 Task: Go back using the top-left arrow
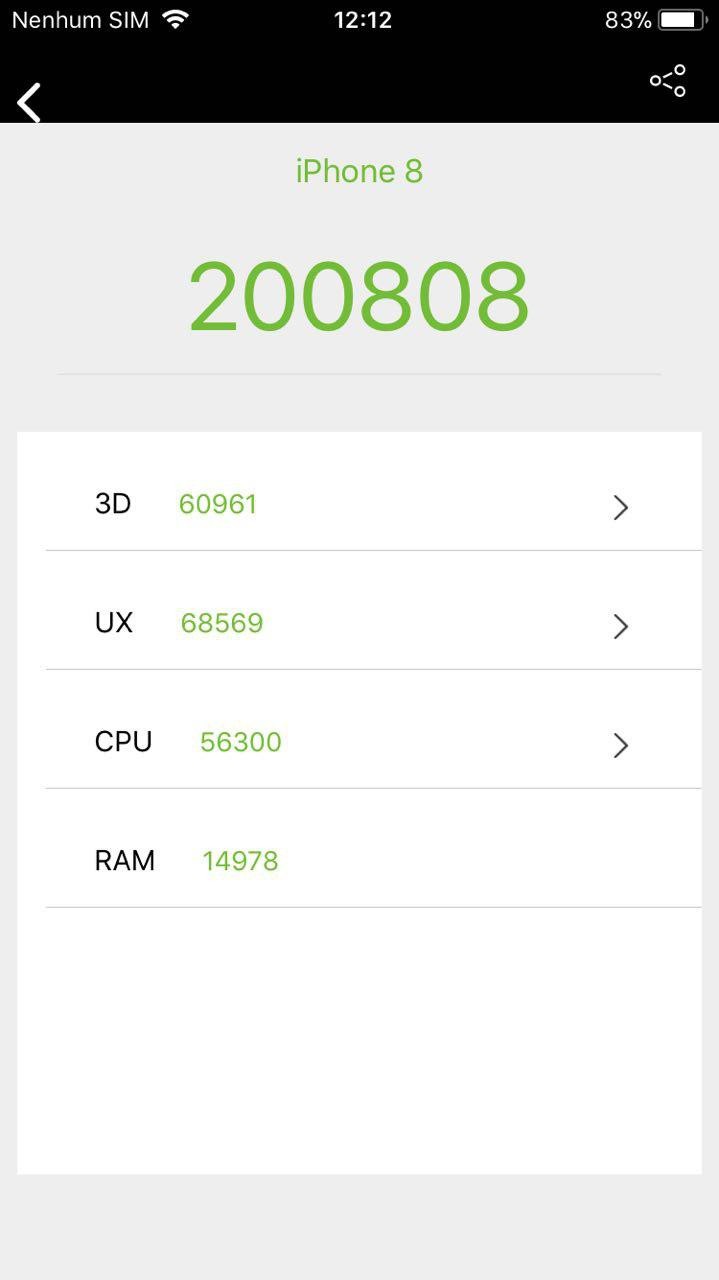(x=29, y=102)
